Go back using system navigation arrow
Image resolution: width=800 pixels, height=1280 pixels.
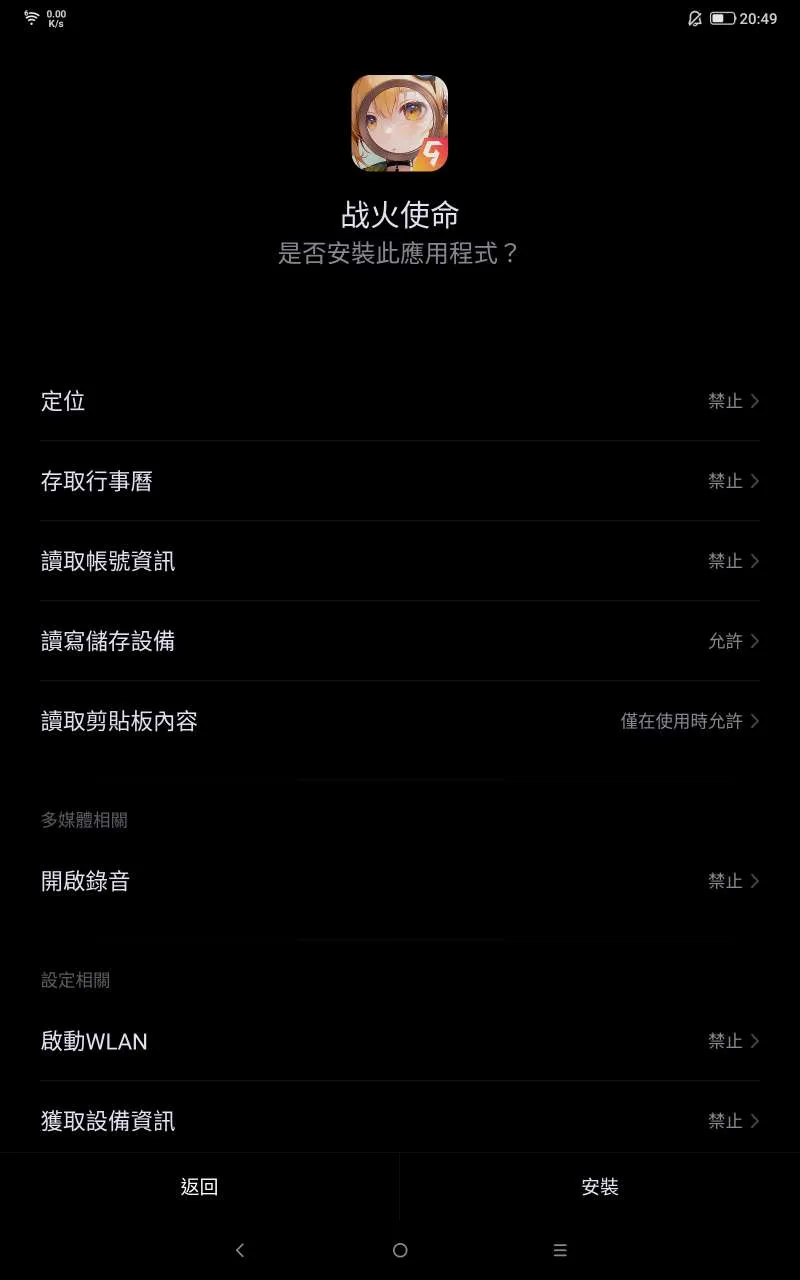240,1250
